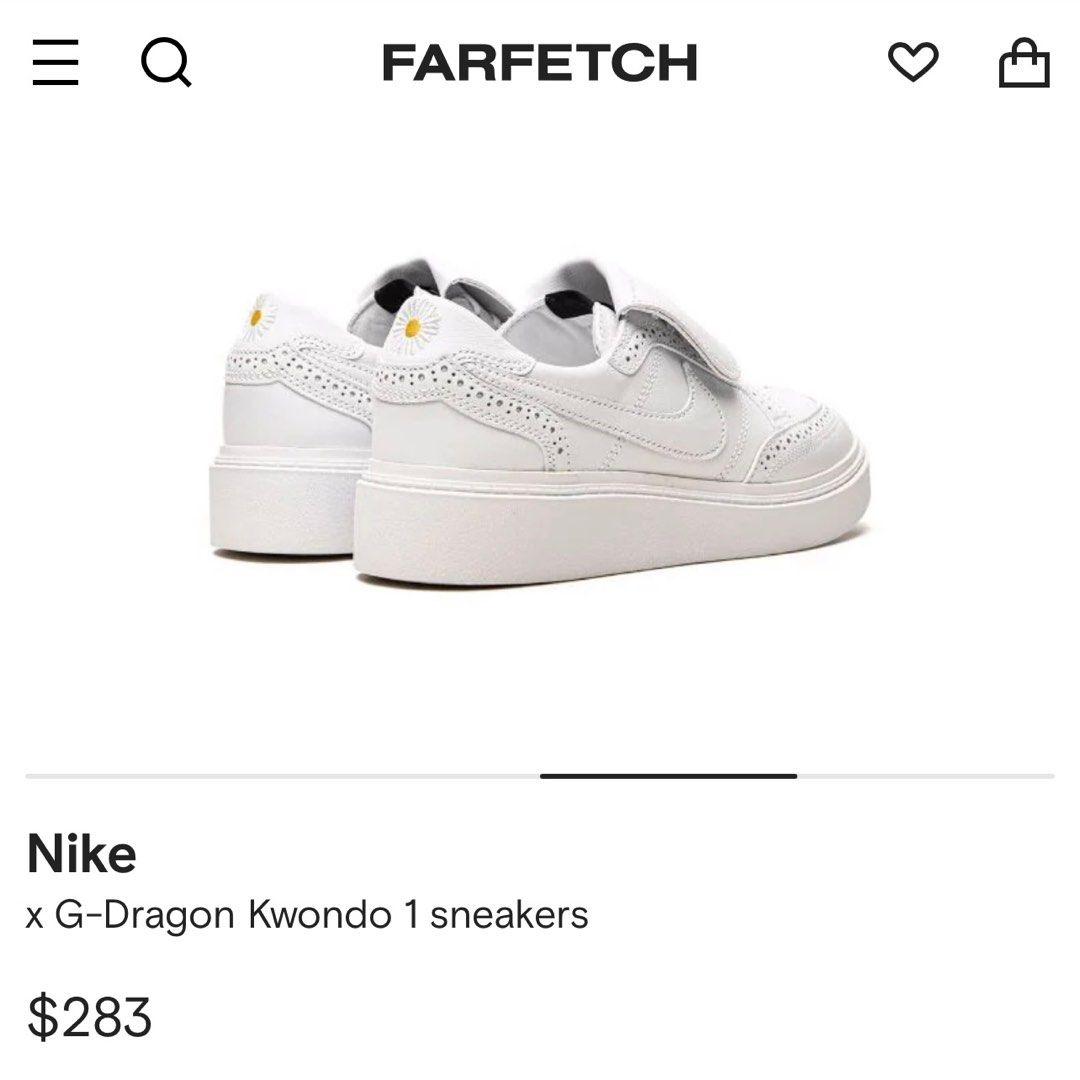The height and width of the screenshot is (1080, 1080).
Task: Tap the Kwondo 1 sneaker product image
Action: [x=540, y=425]
